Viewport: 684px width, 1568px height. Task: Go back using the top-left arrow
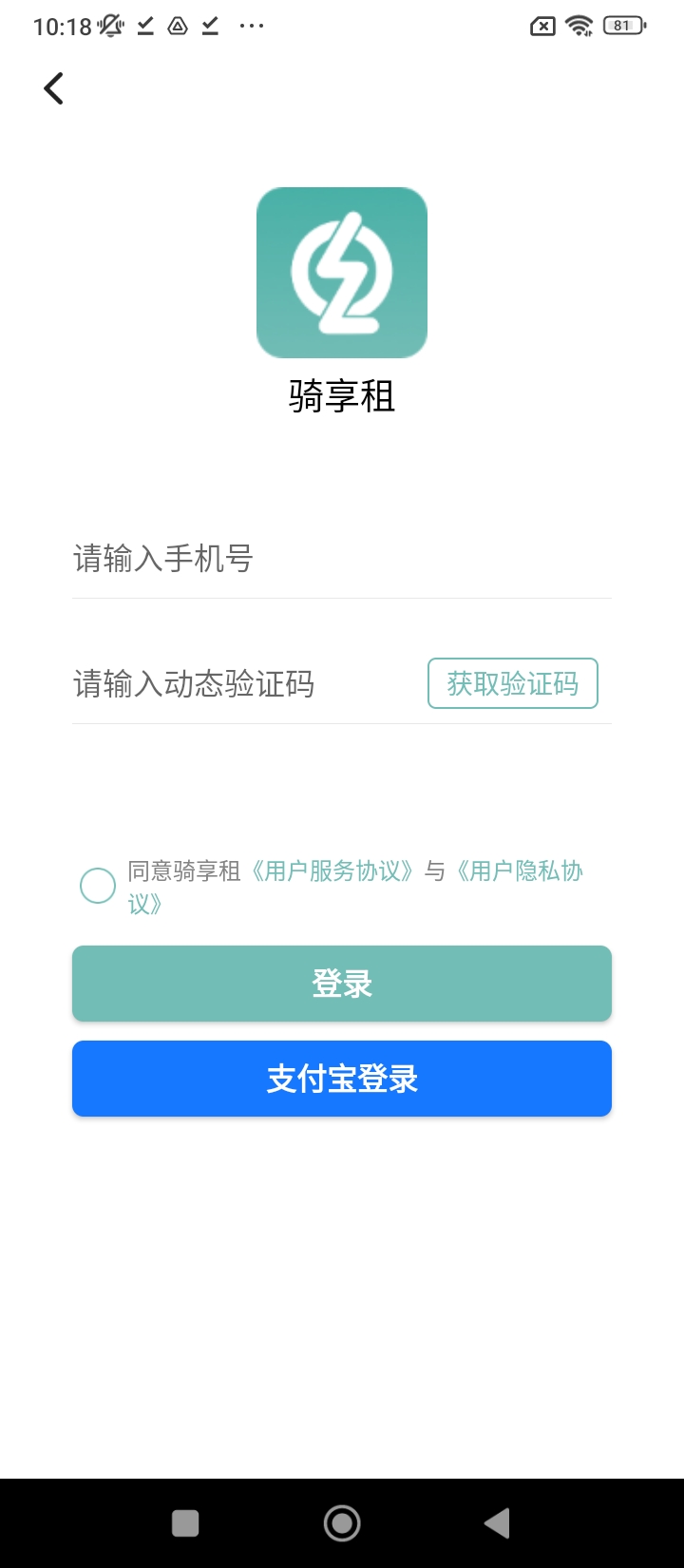[x=54, y=88]
